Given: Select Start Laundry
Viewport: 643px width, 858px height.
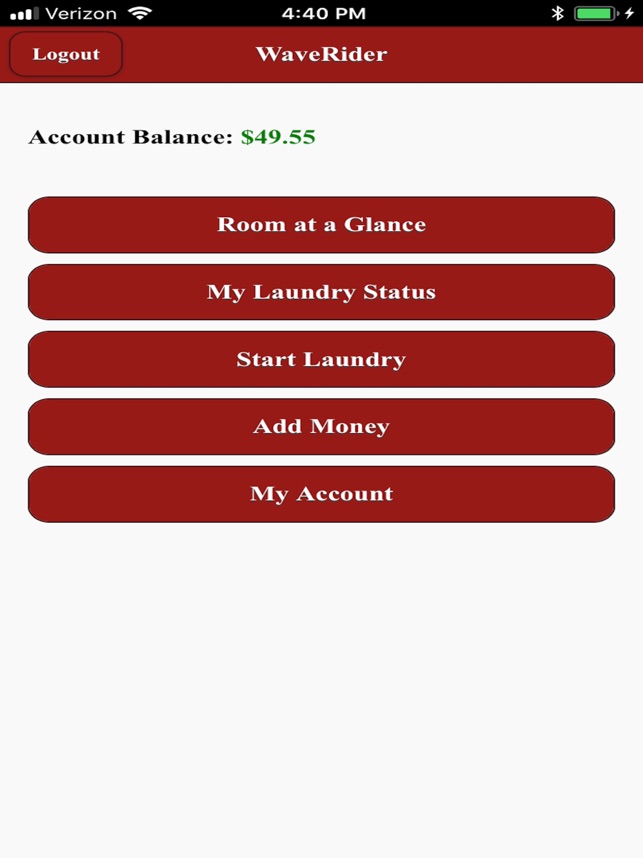Looking at the screenshot, I should coord(321,359).
